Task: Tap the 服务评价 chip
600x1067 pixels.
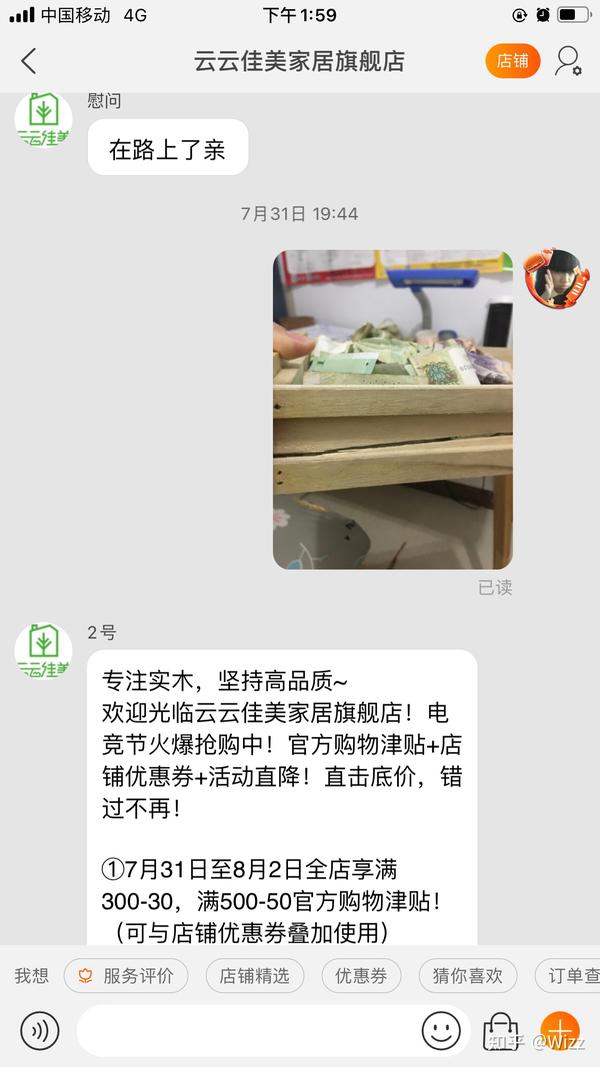Action: (126, 976)
